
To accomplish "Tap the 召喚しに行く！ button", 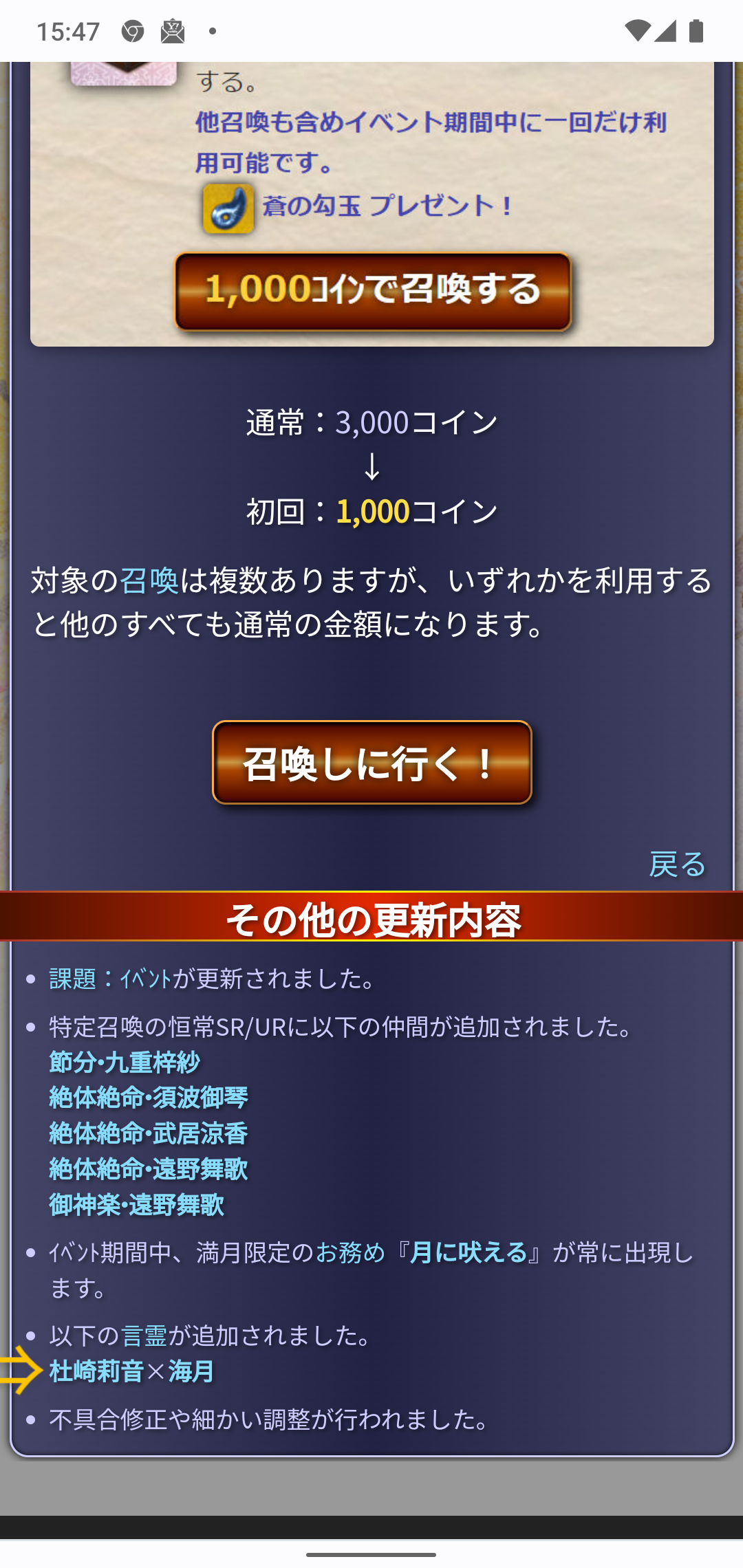I will coord(371,763).
